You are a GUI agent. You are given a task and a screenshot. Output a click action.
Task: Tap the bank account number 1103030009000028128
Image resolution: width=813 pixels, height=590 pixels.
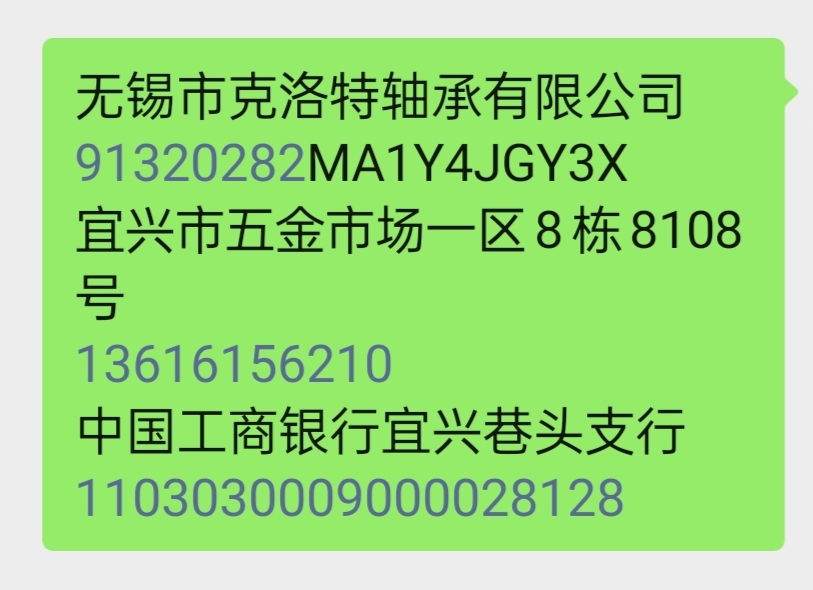pos(350,499)
